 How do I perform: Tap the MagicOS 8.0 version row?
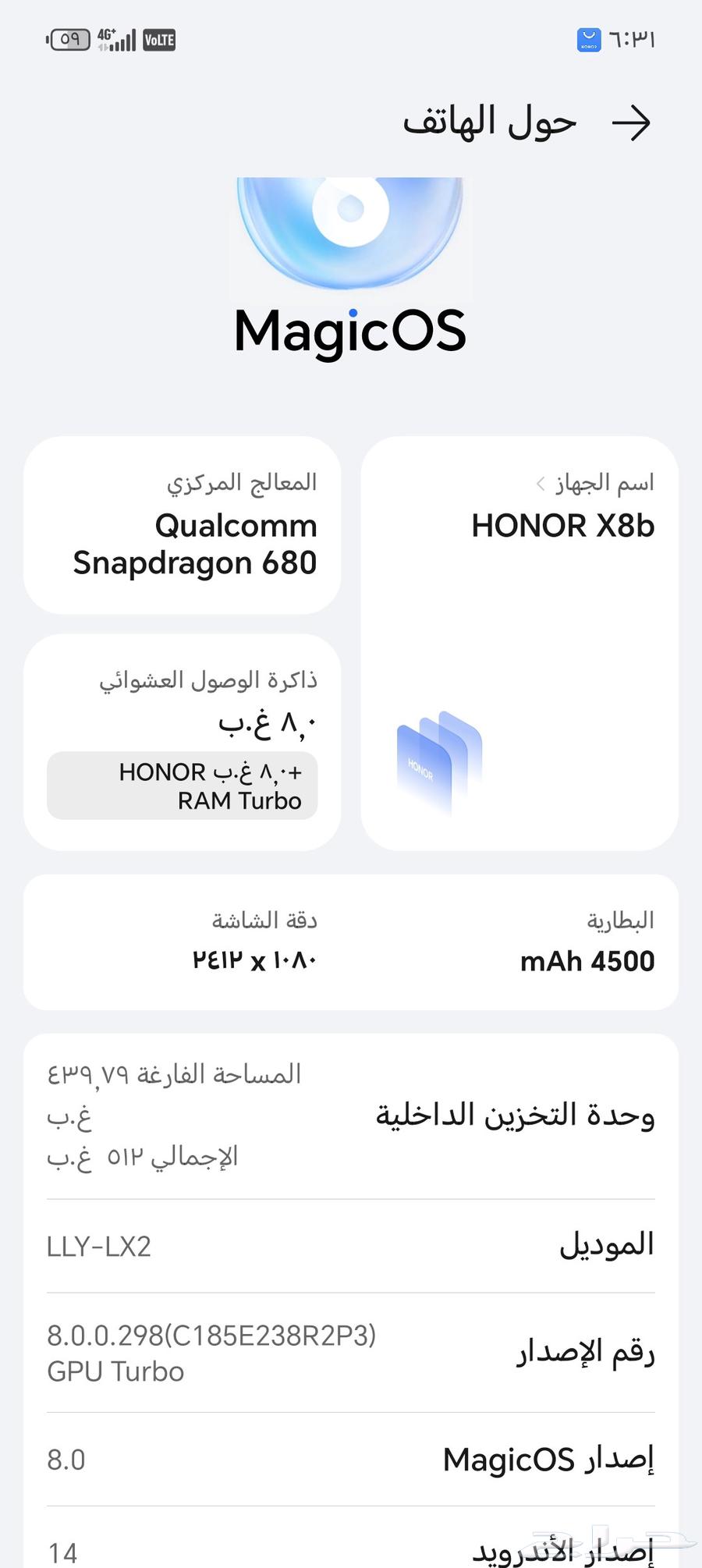351,1459
